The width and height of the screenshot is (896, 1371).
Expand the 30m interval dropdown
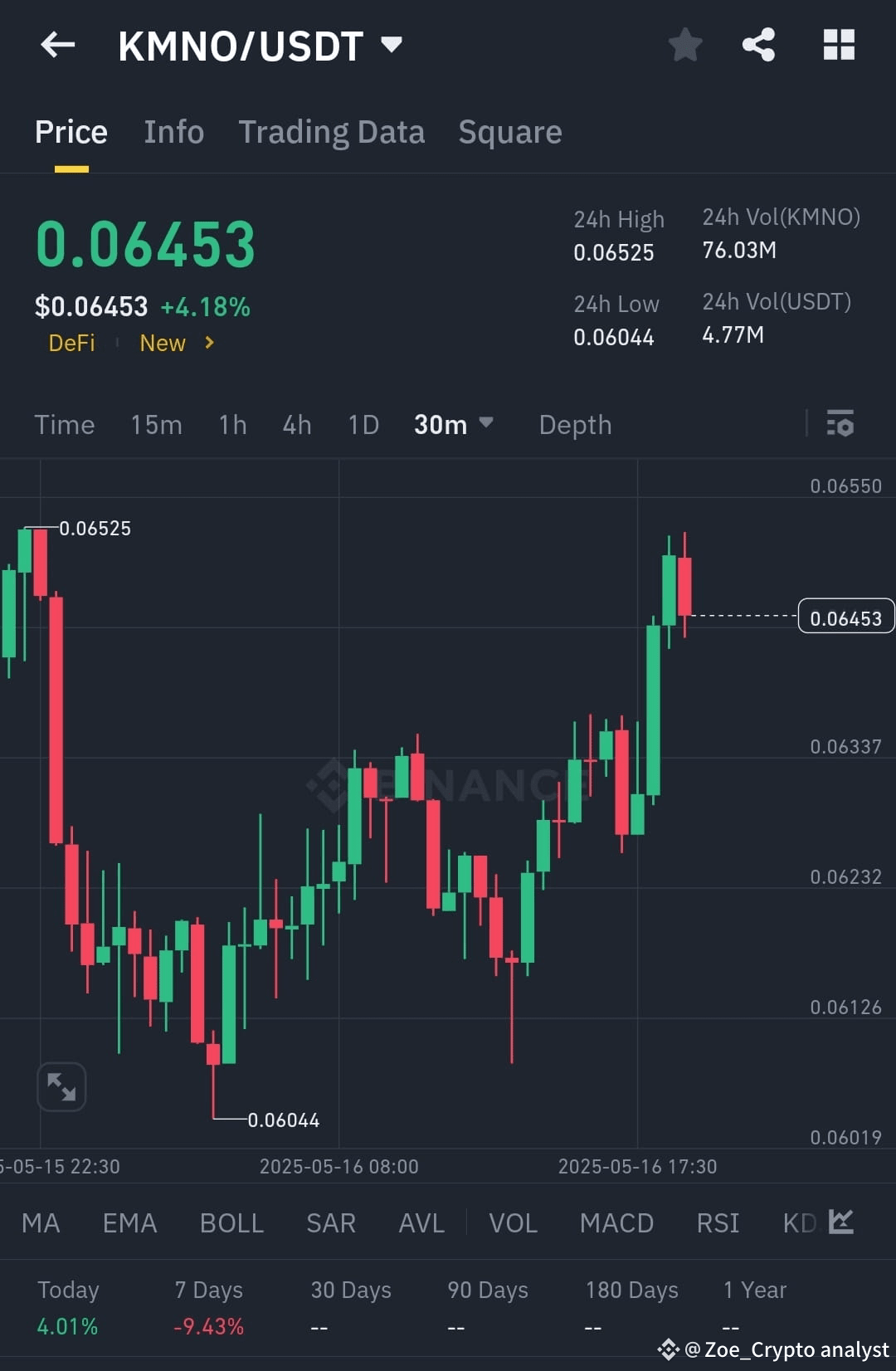click(x=453, y=424)
